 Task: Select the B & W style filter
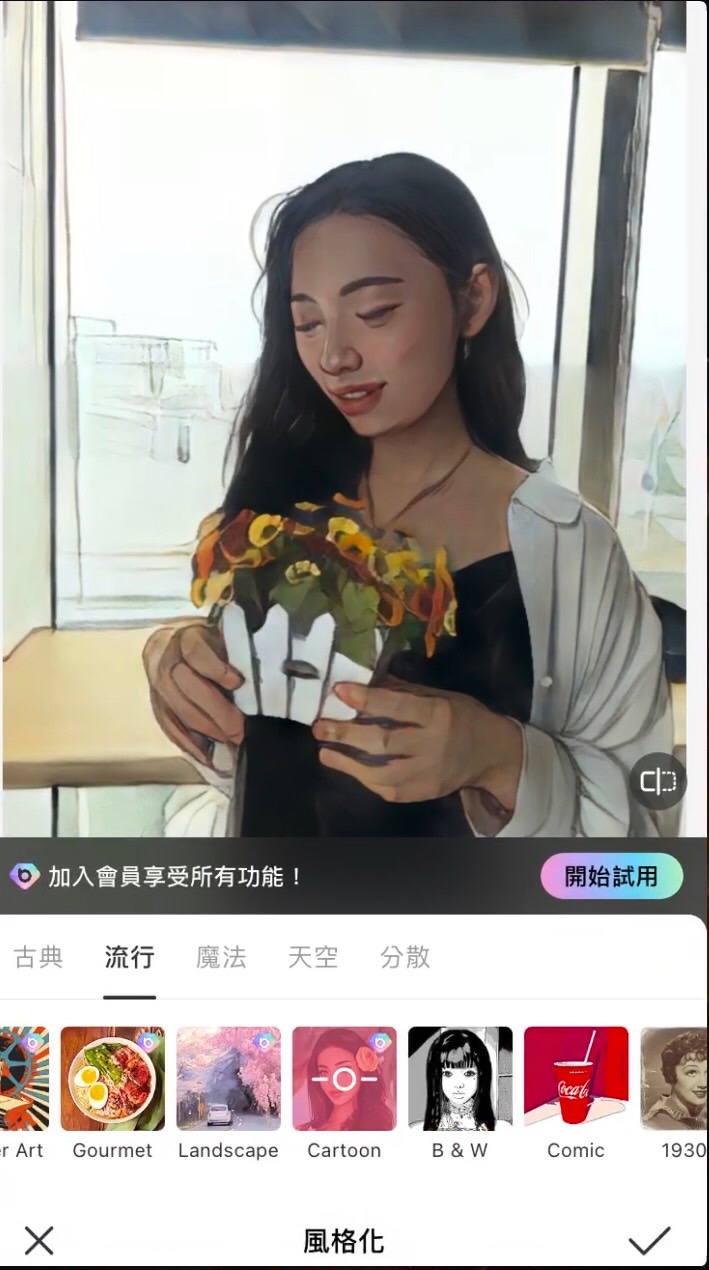(460, 1079)
